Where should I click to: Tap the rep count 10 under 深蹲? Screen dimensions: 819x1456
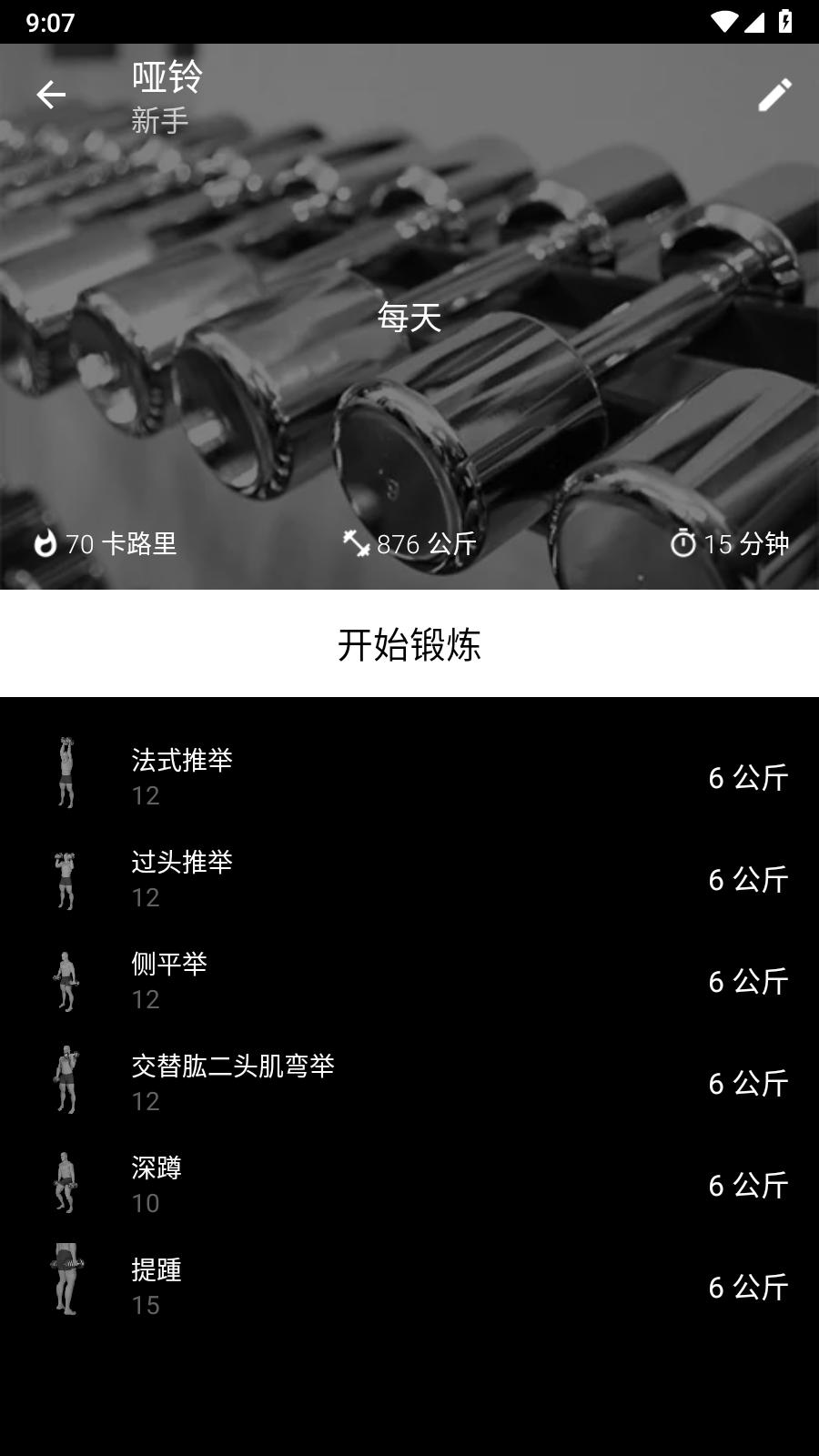[144, 1204]
